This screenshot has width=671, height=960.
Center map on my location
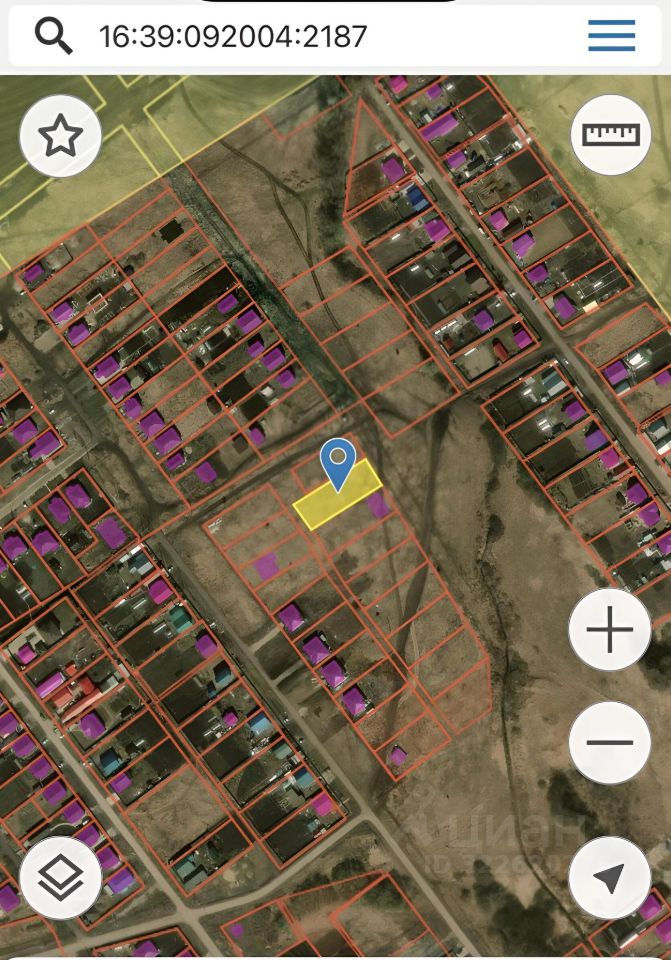[610, 878]
